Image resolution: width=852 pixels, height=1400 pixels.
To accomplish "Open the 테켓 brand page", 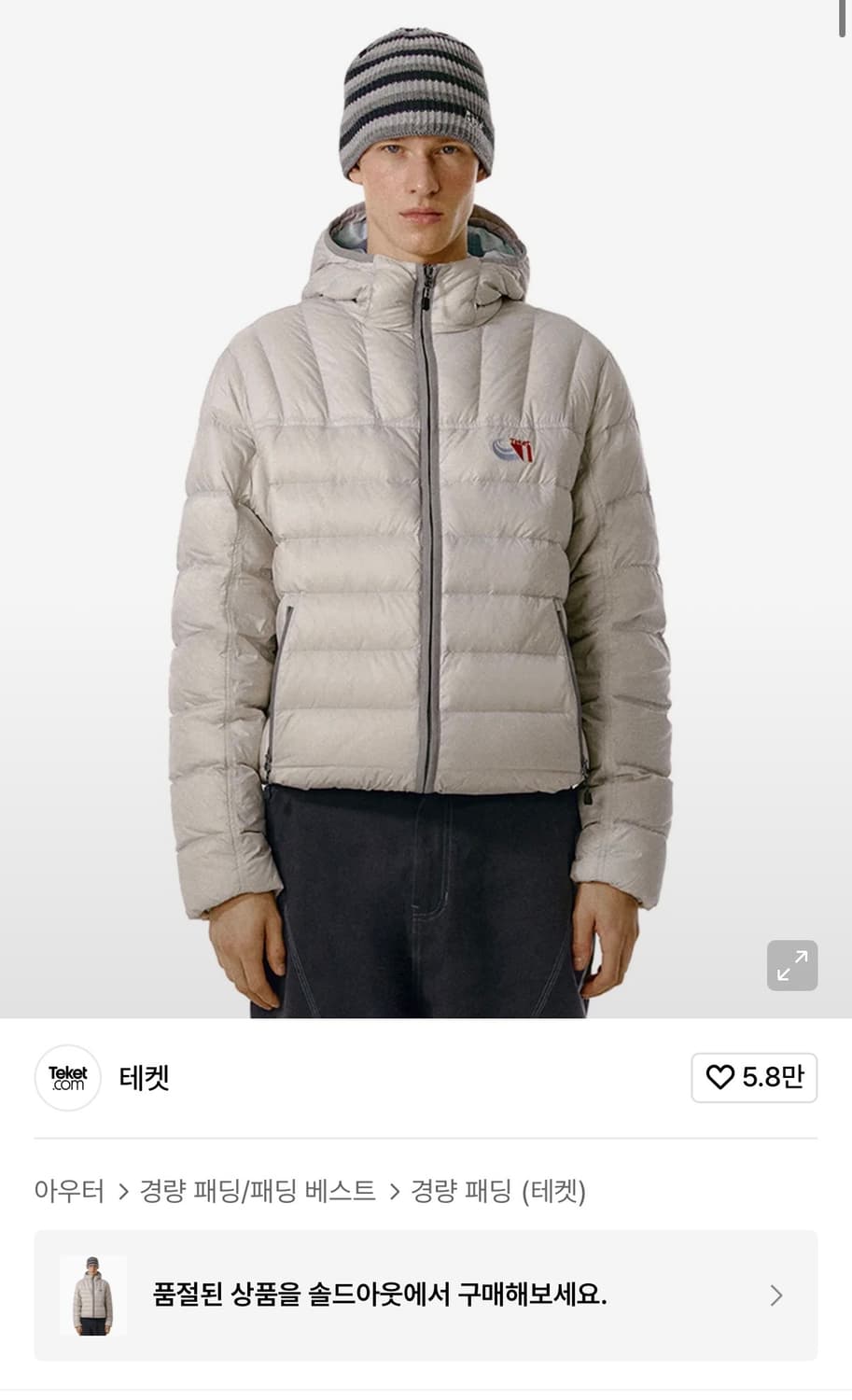I will pos(144,1078).
